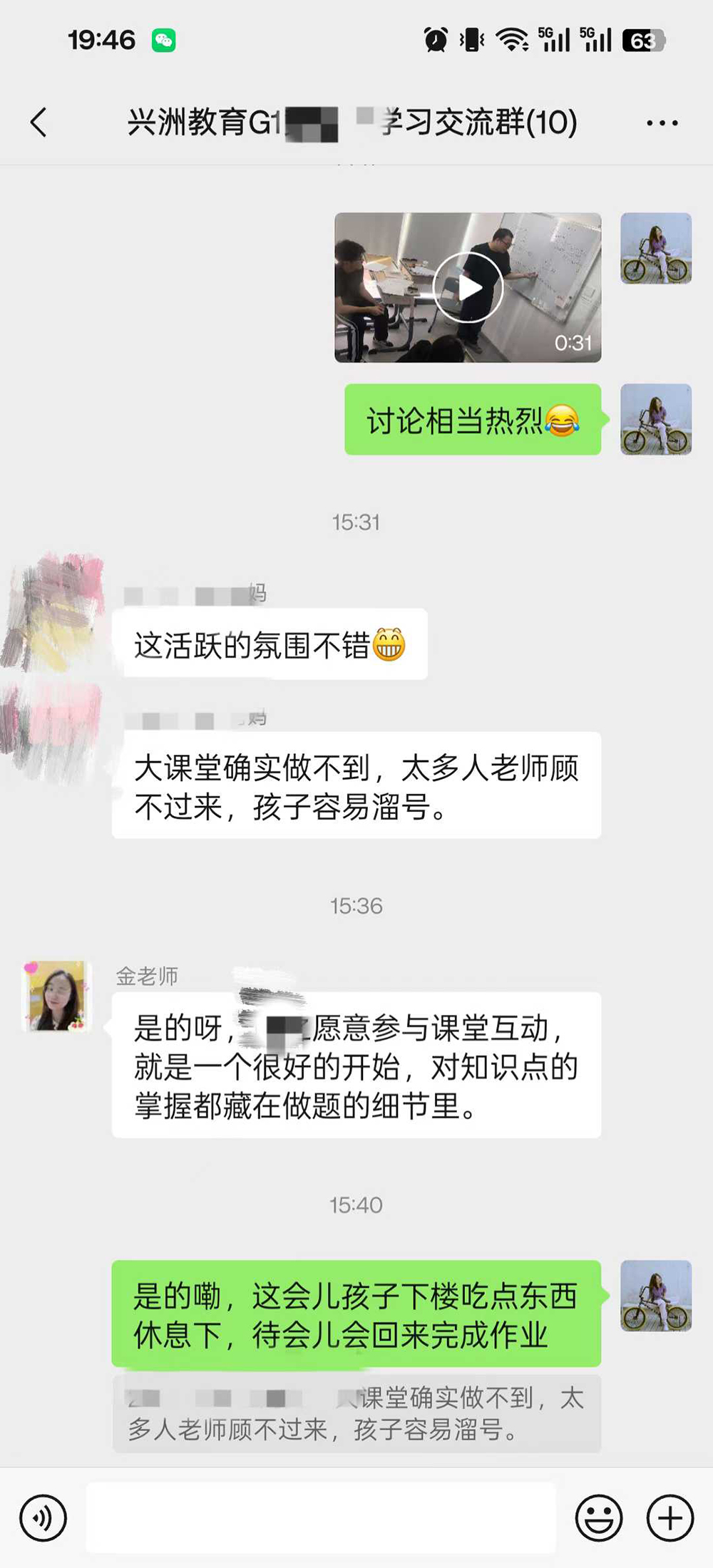The width and height of the screenshot is (713, 1568).
Task: Switch to voice message input
Action: 43,1518
